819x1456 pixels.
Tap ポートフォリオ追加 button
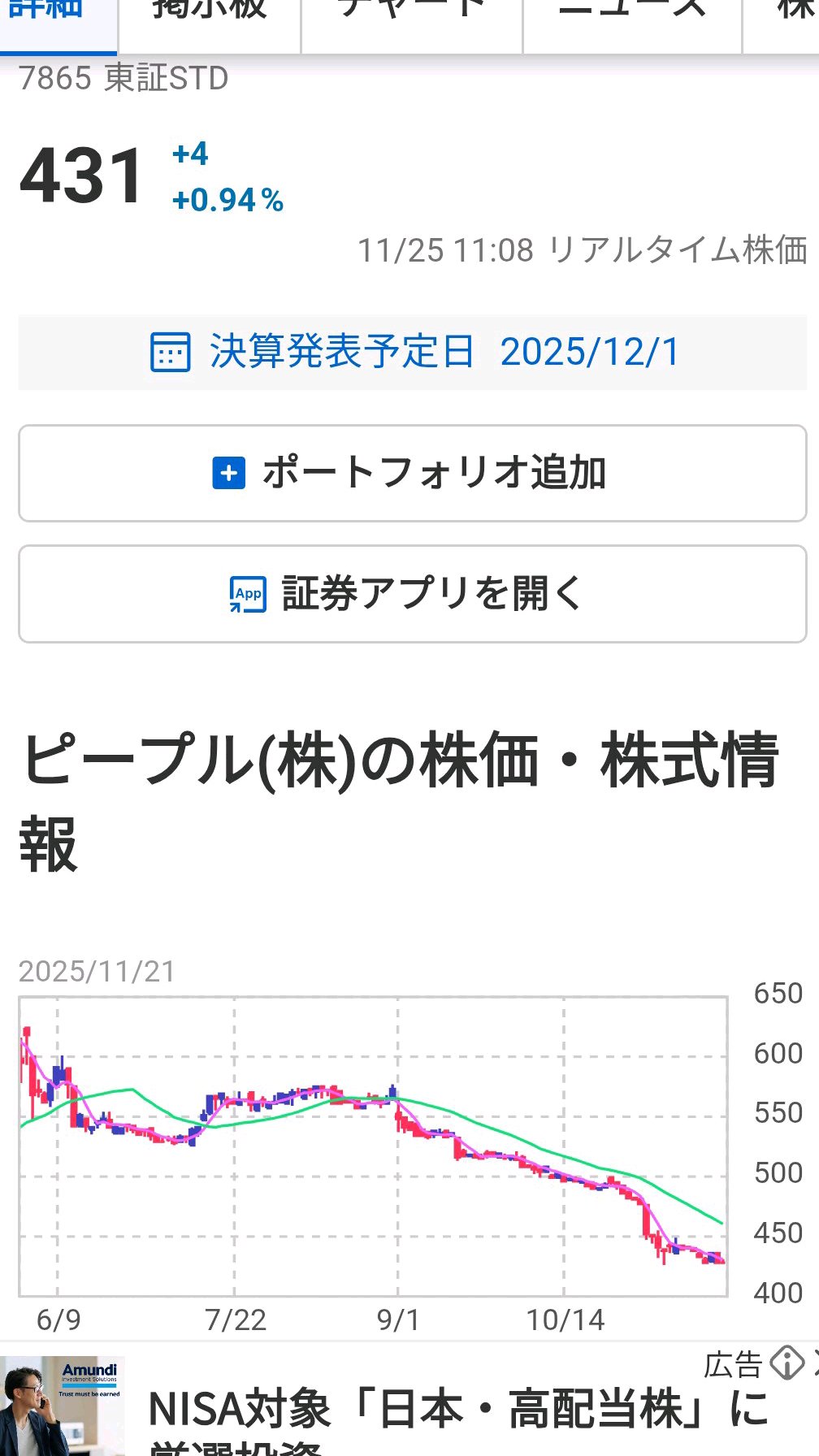pyautogui.click(x=413, y=473)
